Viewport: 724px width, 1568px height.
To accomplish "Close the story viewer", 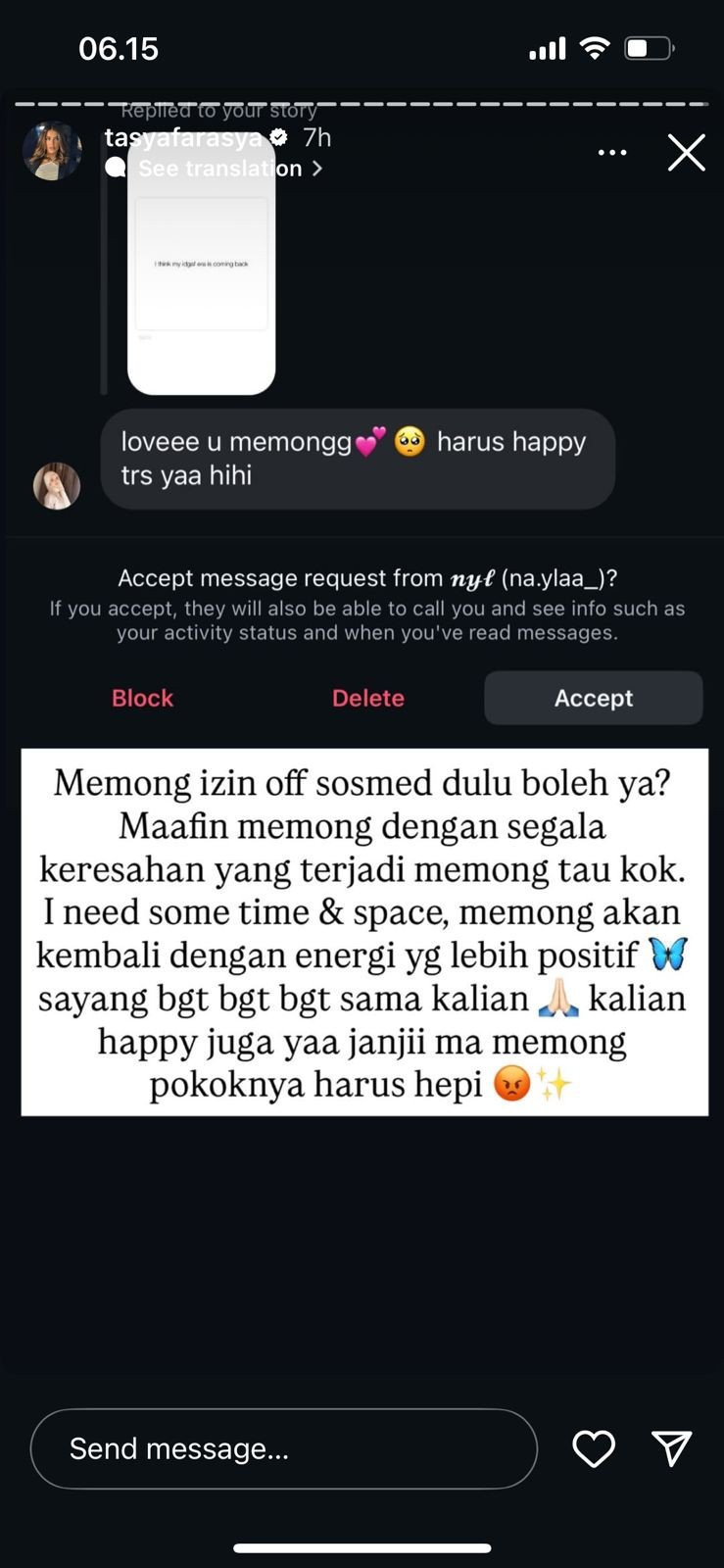I will [686, 153].
